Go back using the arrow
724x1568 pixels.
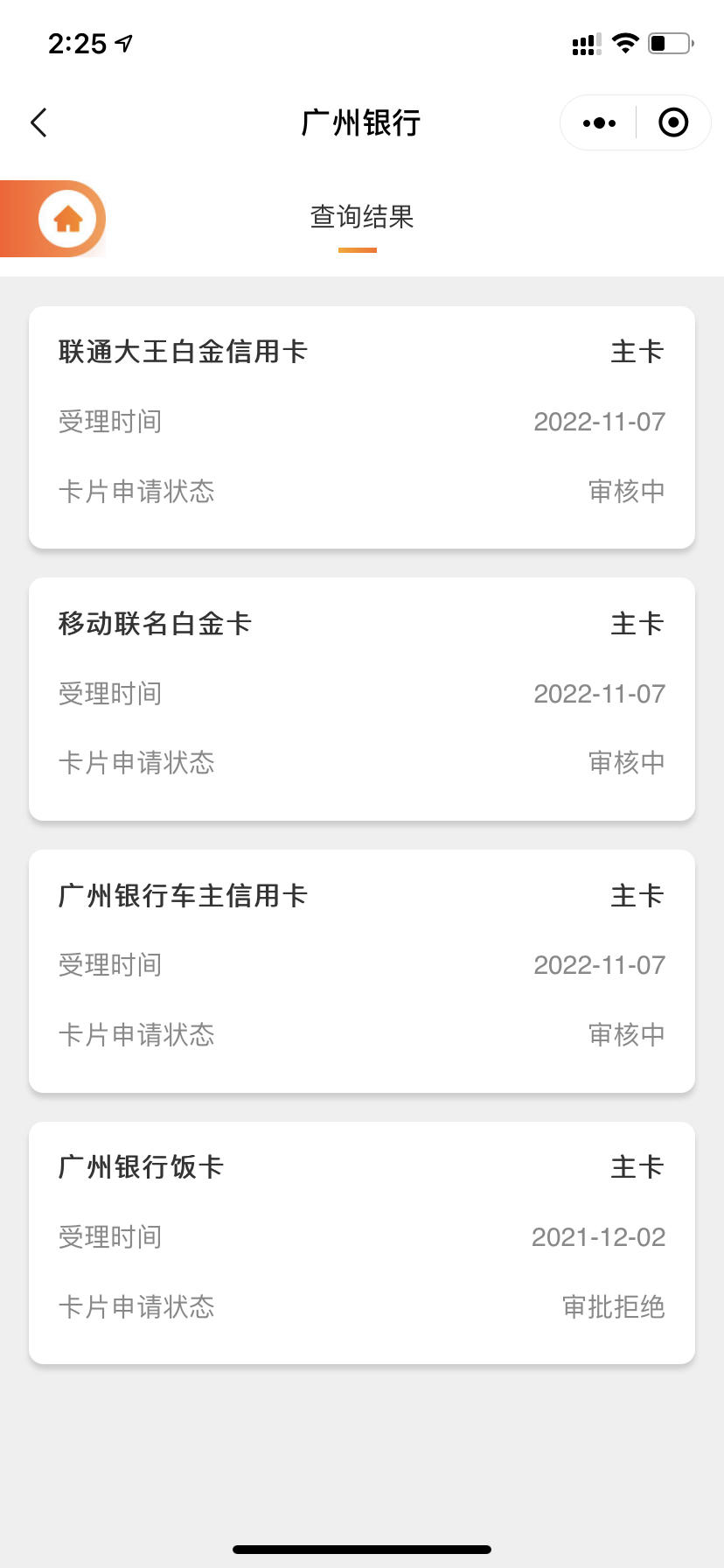coord(38,123)
